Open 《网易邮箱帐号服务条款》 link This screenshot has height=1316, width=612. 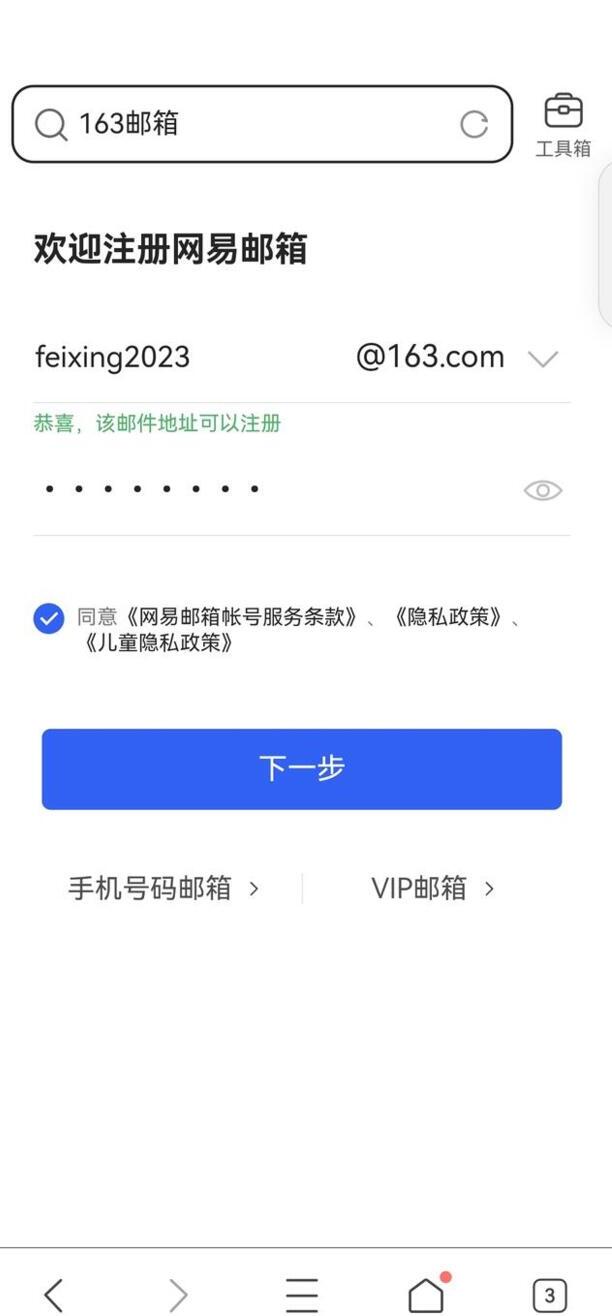(241, 618)
